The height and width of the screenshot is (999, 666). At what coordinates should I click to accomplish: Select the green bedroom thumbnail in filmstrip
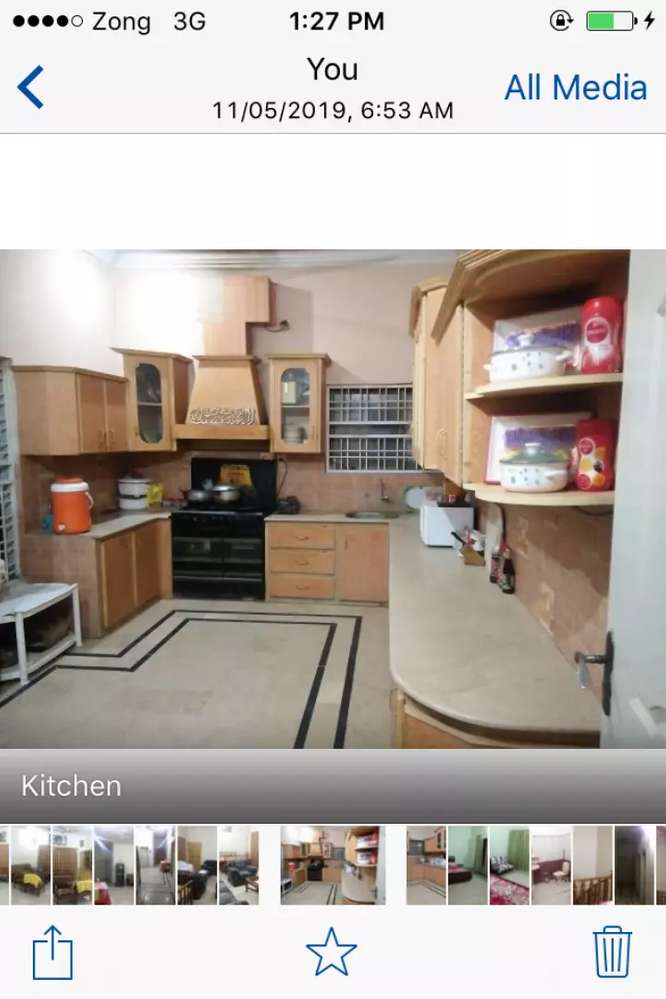[468, 865]
